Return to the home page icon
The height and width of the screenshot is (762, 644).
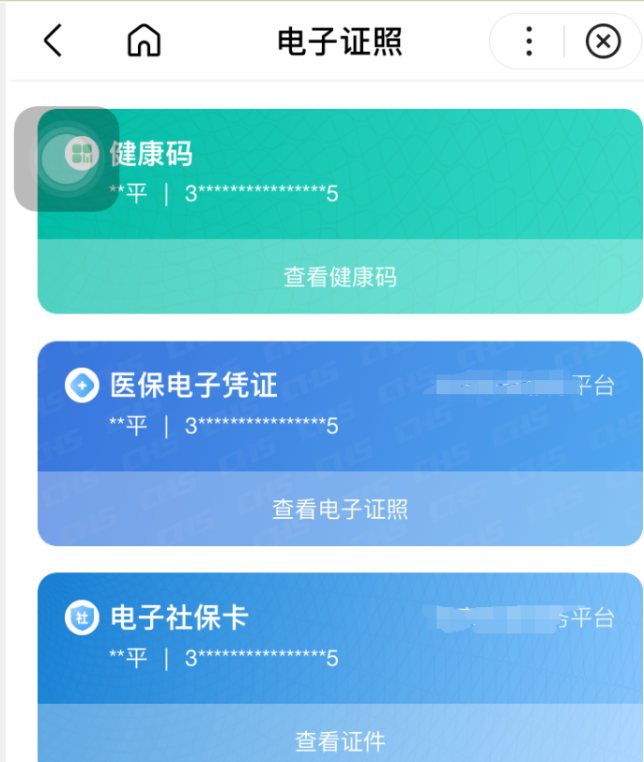click(144, 41)
